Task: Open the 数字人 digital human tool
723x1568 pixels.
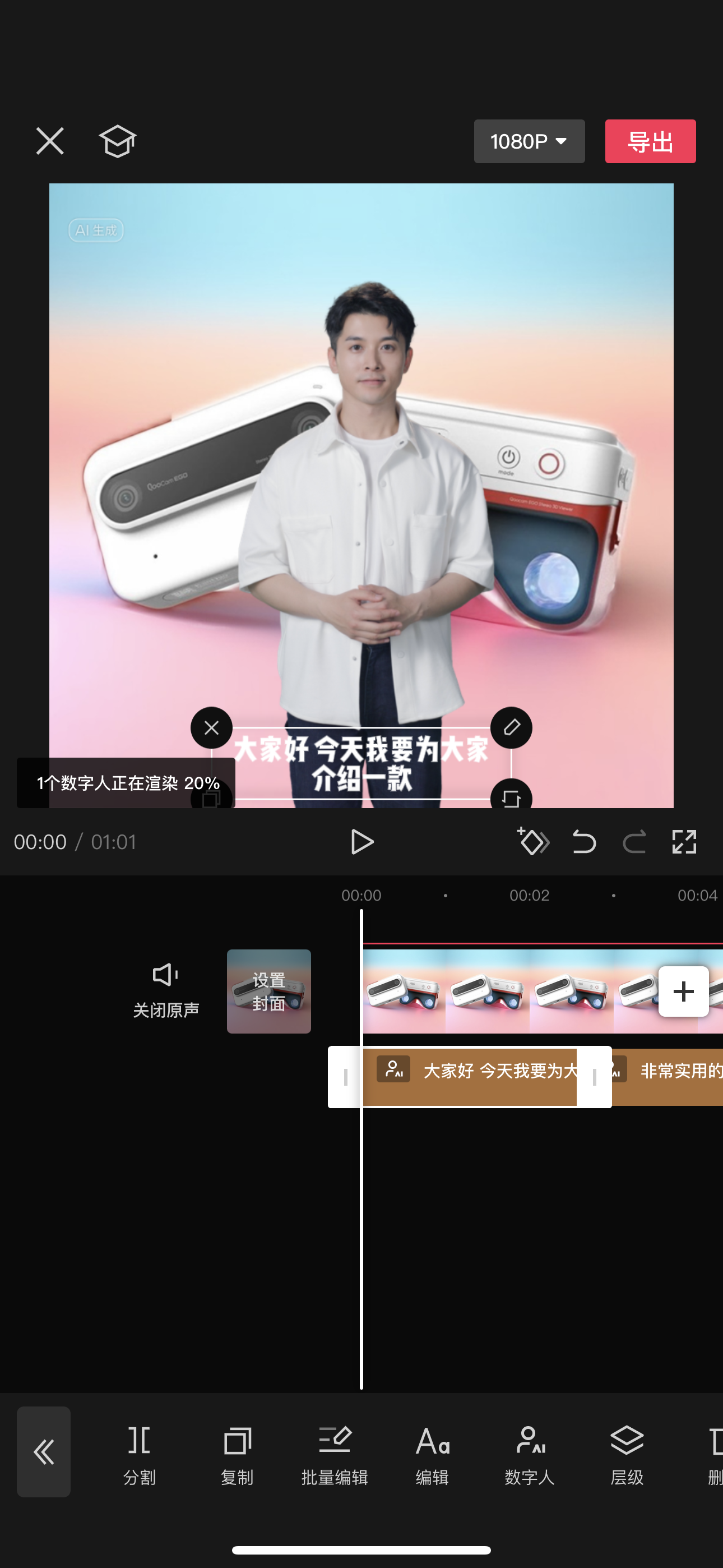Action: coord(530,1455)
